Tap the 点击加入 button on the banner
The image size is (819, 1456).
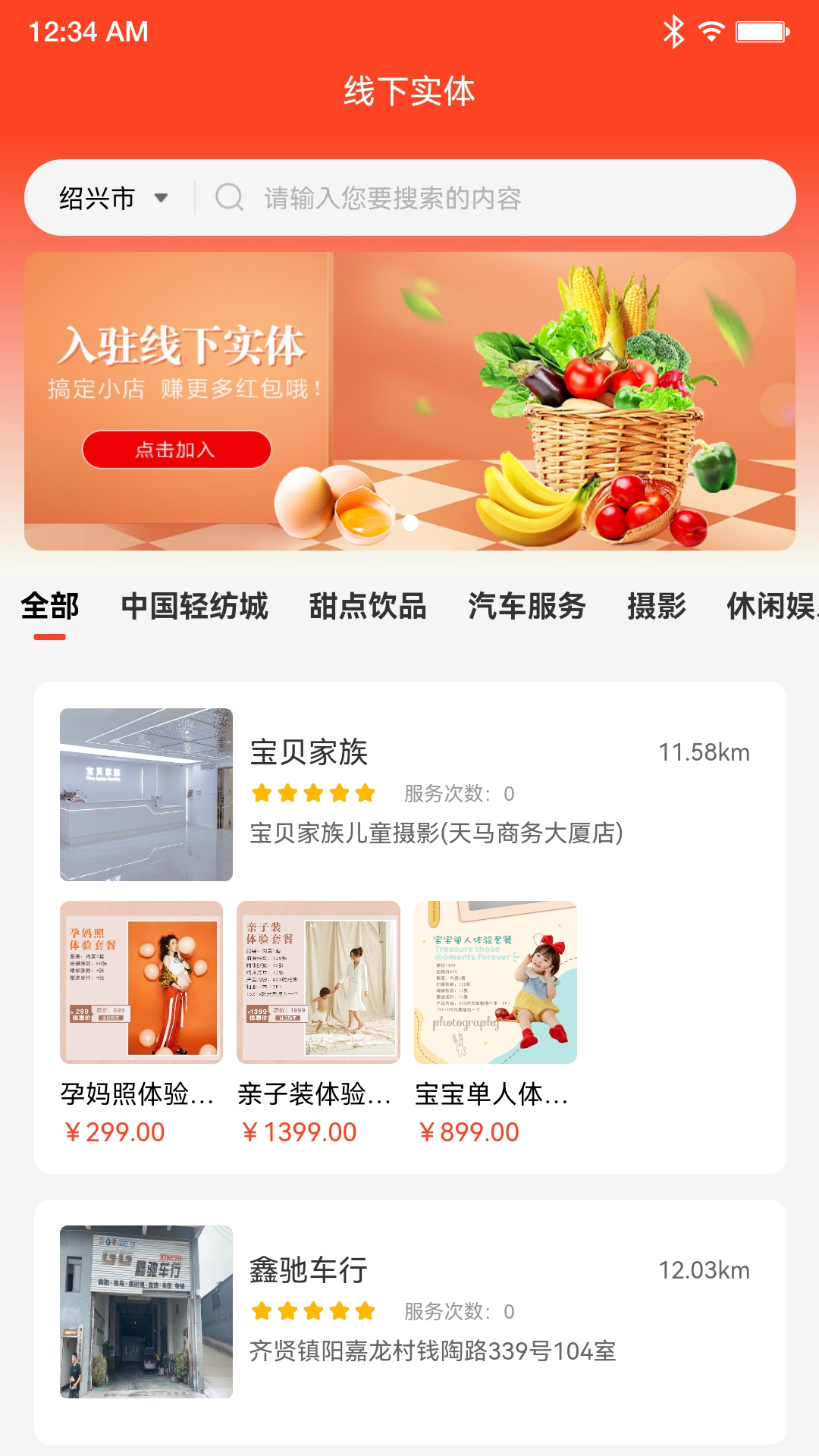(176, 450)
